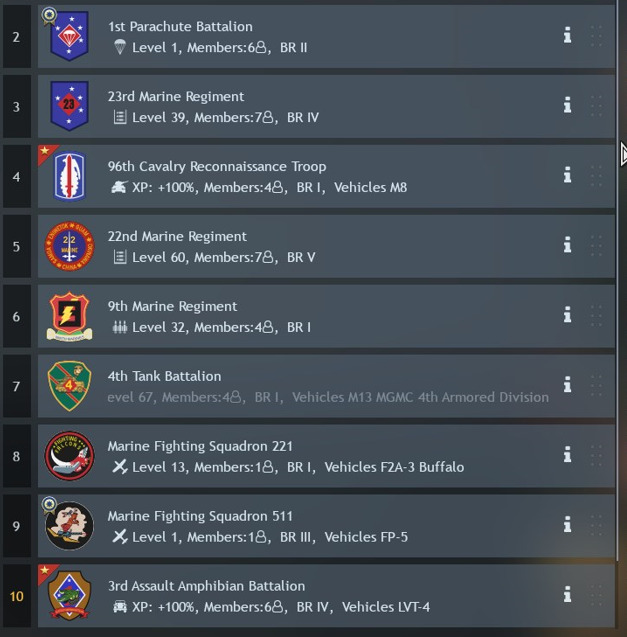Screen dimensions: 627x637
Task: Tap info icon for Marine Fighting Squadron 511
Action: tap(567, 525)
